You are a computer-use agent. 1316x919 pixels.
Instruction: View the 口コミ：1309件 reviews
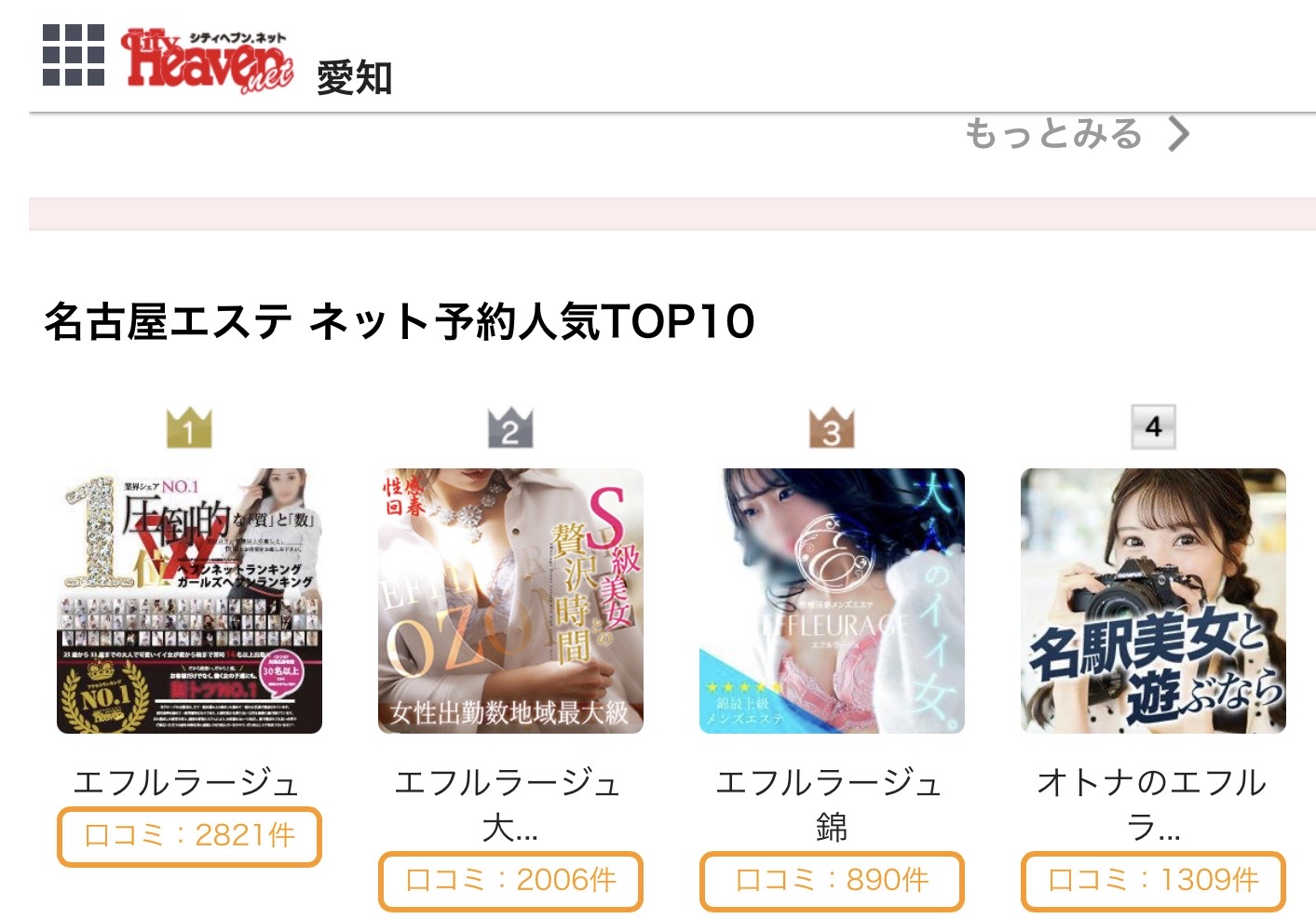(x=1153, y=881)
